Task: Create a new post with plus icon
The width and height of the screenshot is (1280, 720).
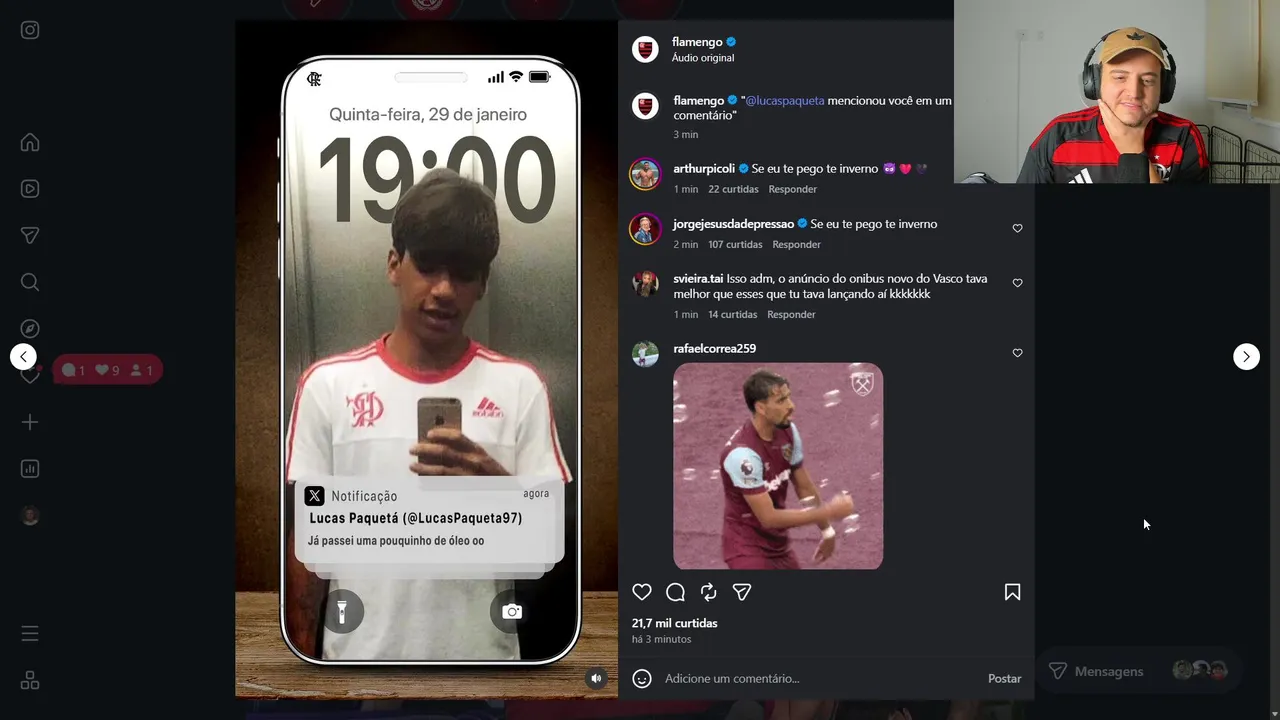Action: click(30, 422)
